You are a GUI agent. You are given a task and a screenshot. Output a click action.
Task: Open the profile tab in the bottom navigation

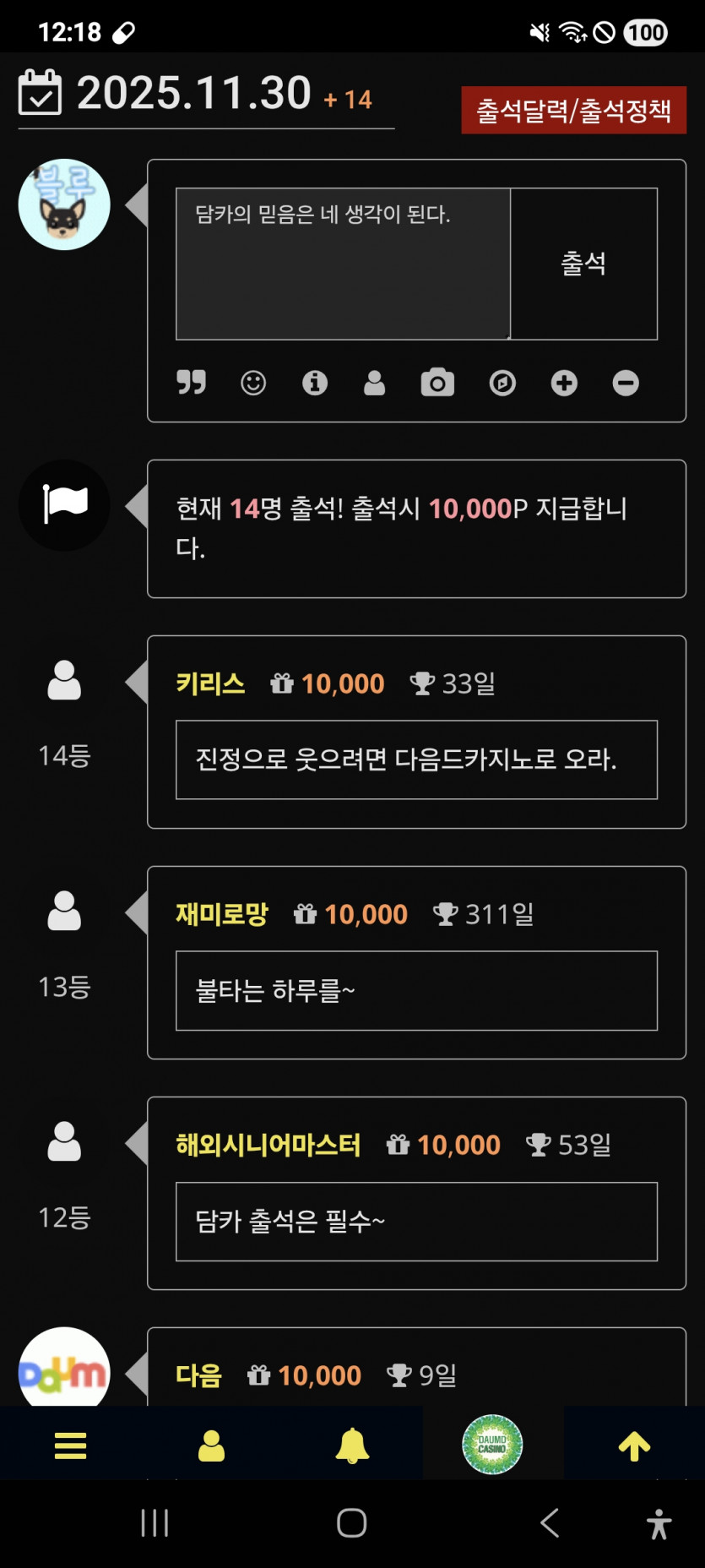coord(210,1445)
